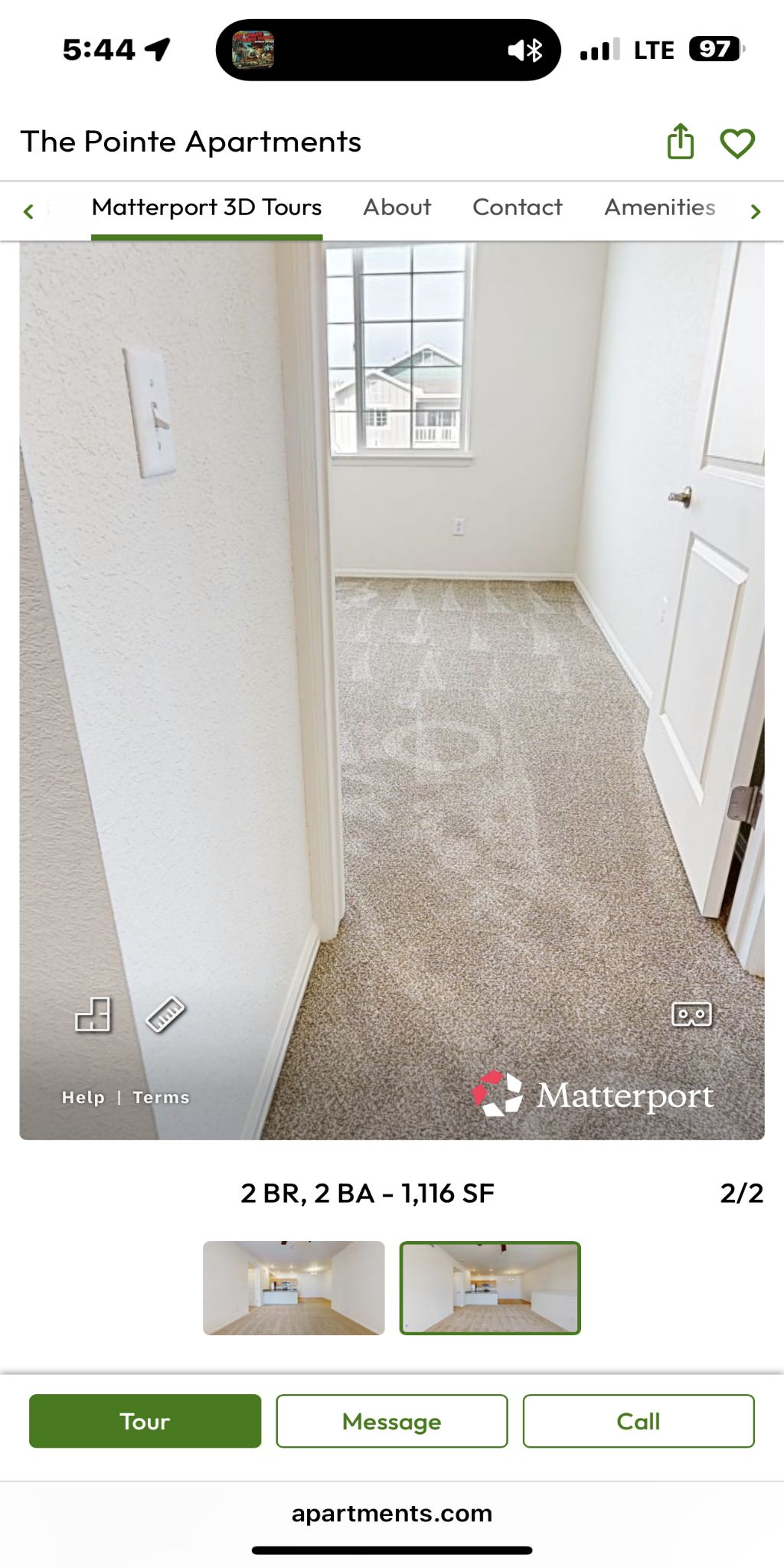Enter VR headset viewing mode
This screenshot has width=784, height=1568.
pyautogui.click(x=691, y=1014)
